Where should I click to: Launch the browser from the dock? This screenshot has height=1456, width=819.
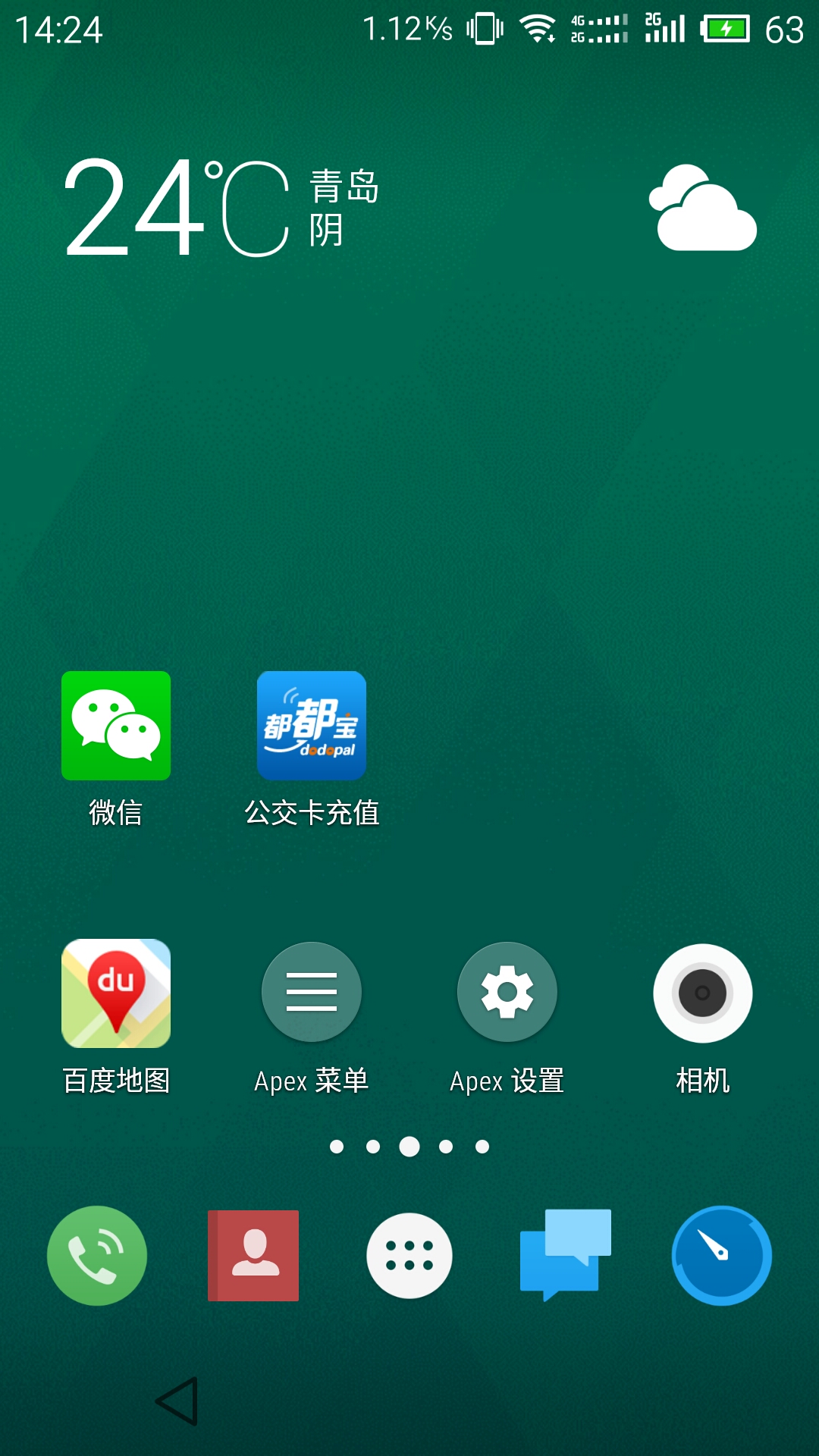click(x=721, y=1255)
